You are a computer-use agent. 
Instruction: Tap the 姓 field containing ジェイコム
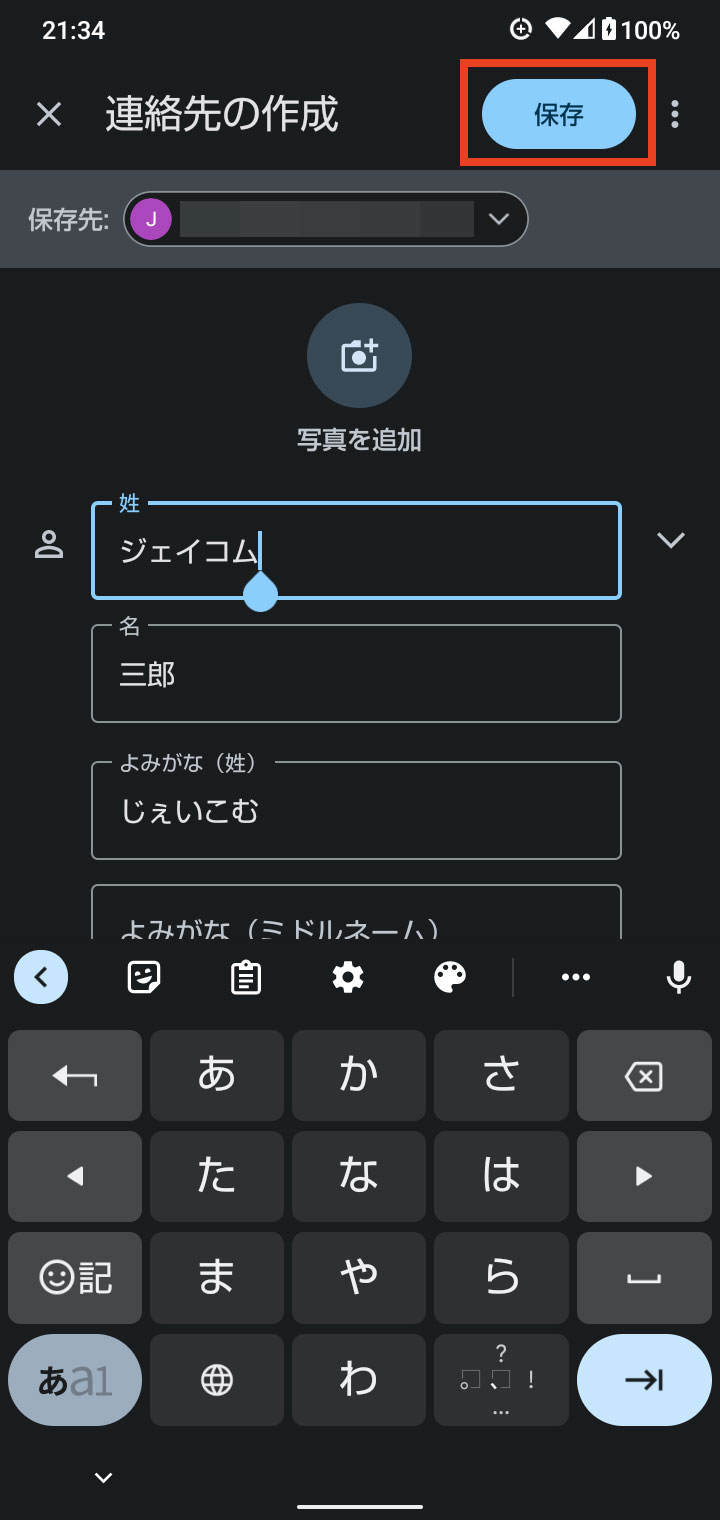click(x=356, y=550)
